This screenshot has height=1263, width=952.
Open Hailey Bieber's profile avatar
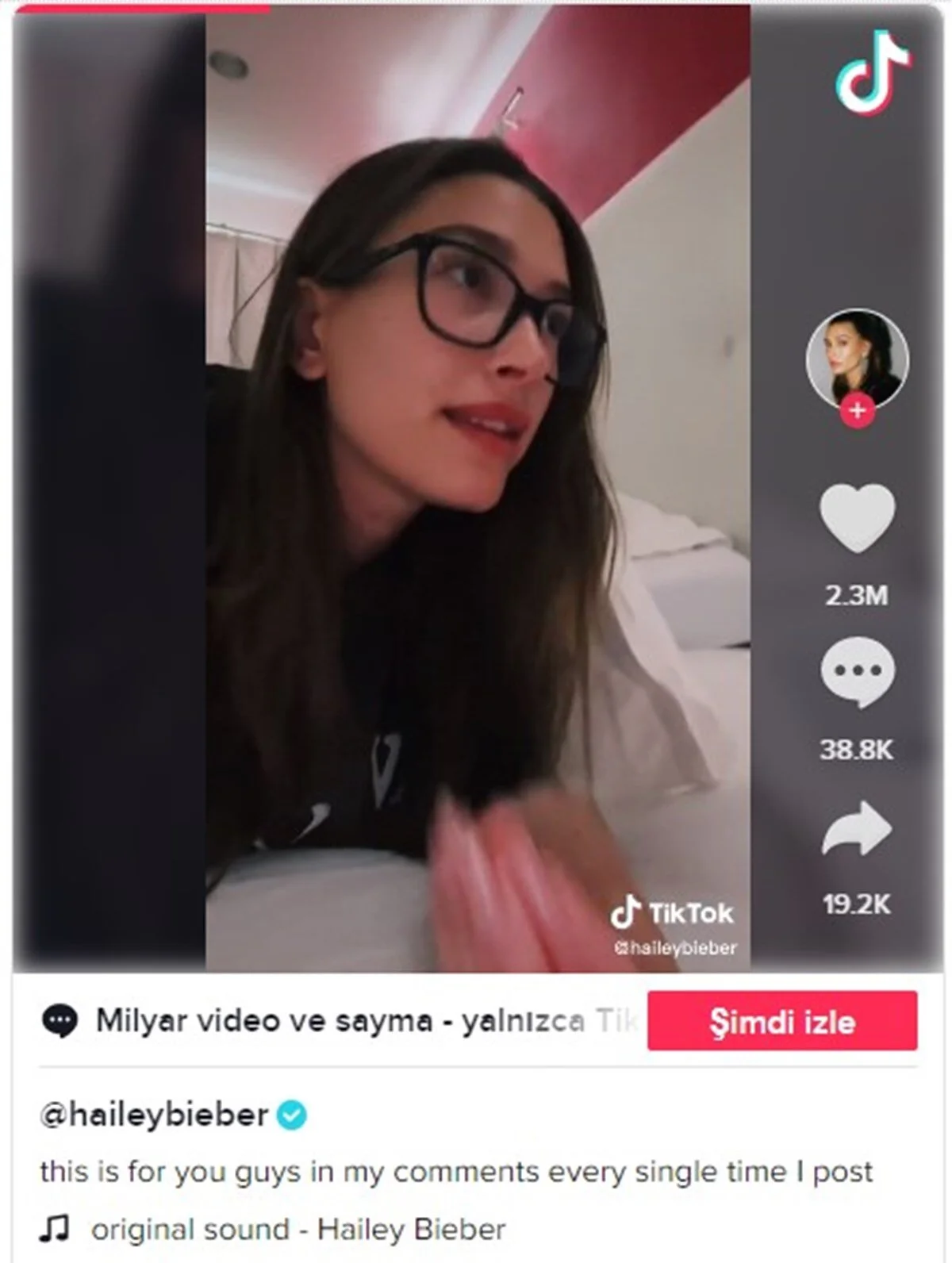857,359
